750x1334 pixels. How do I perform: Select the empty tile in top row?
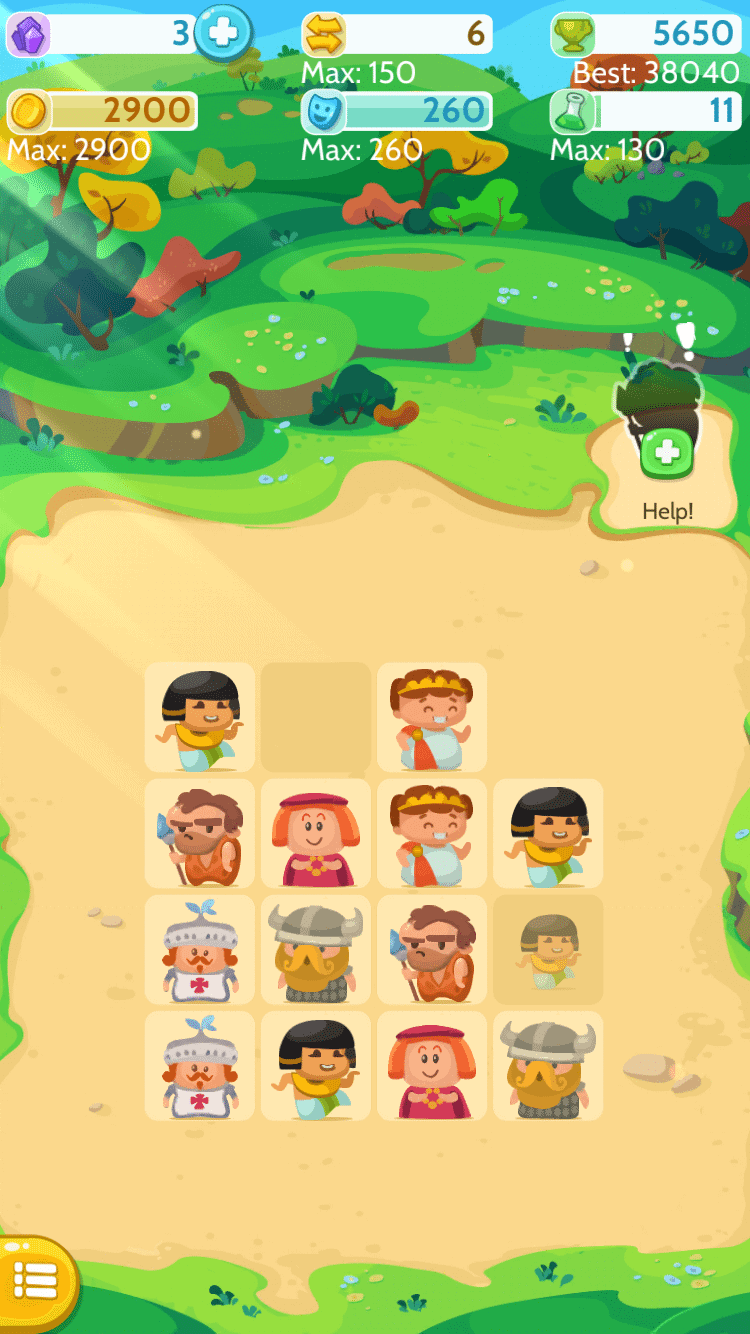pyautogui.click(x=316, y=717)
